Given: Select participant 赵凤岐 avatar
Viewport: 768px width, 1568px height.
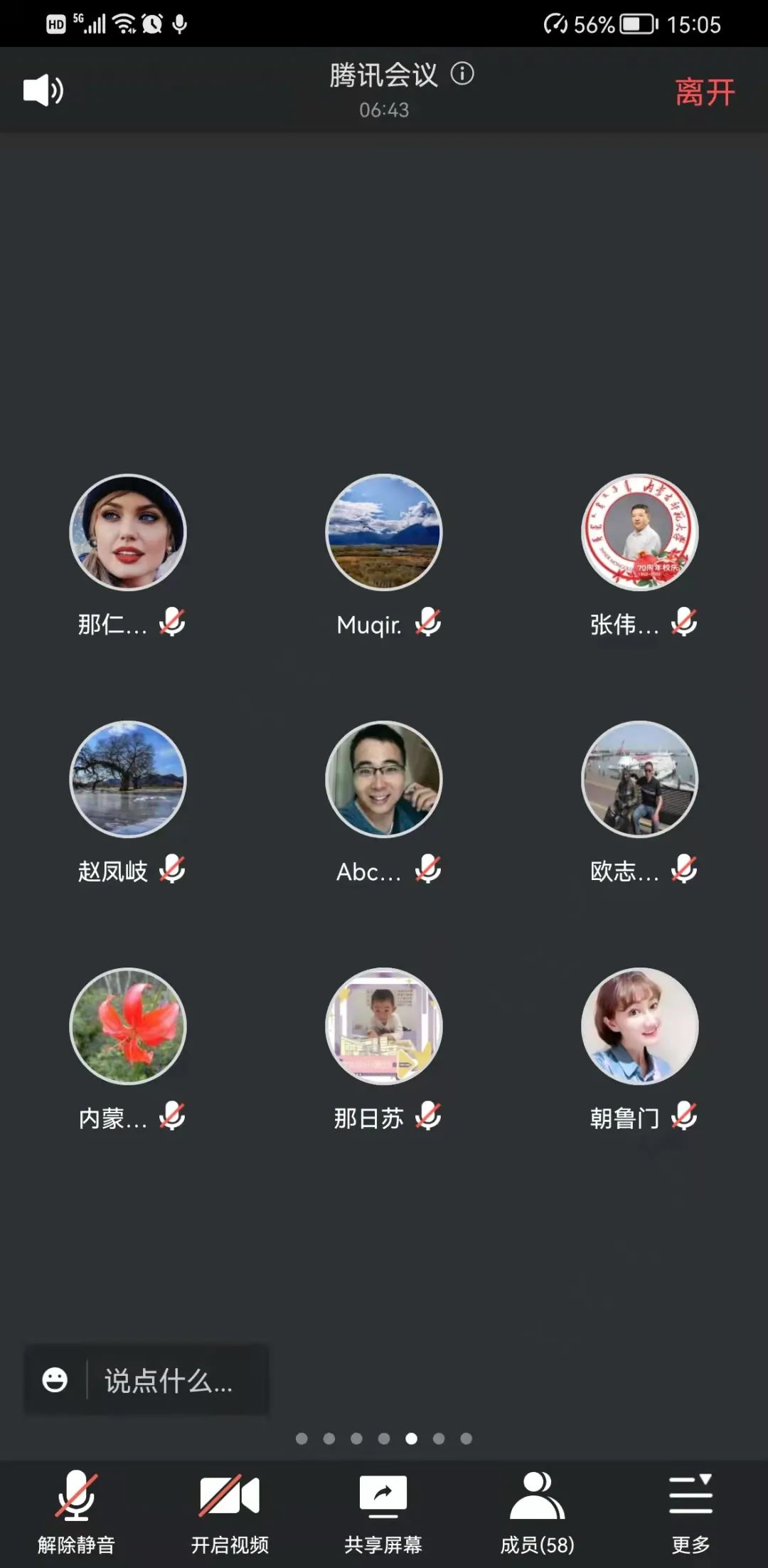Looking at the screenshot, I should (128, 779).
